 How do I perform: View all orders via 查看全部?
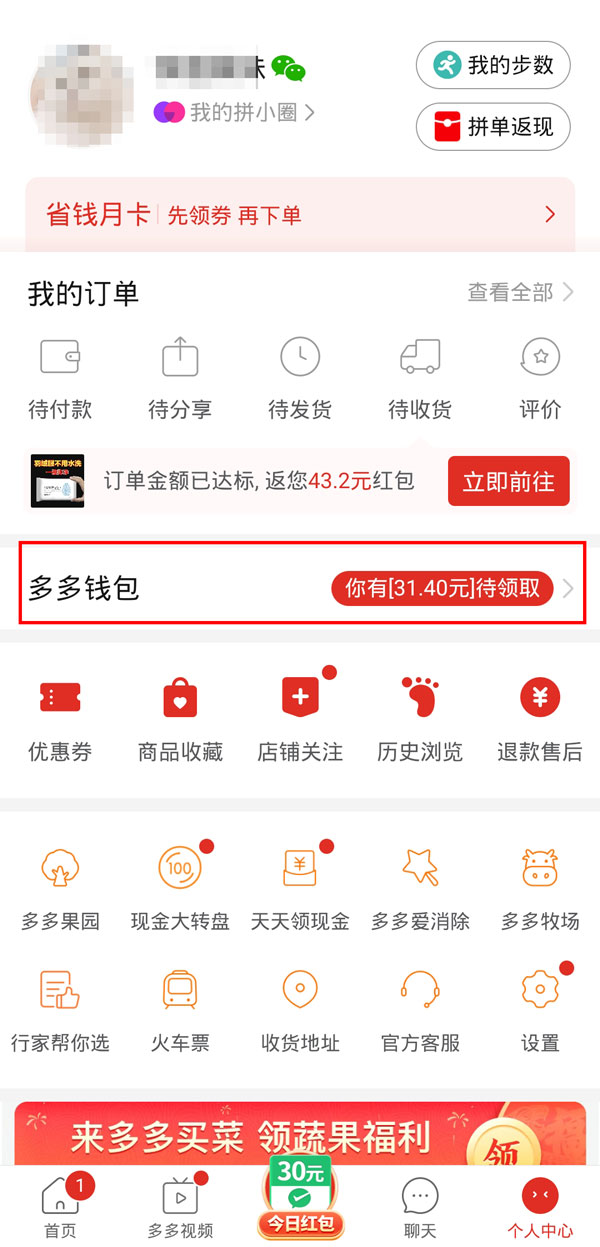[520, 293]
